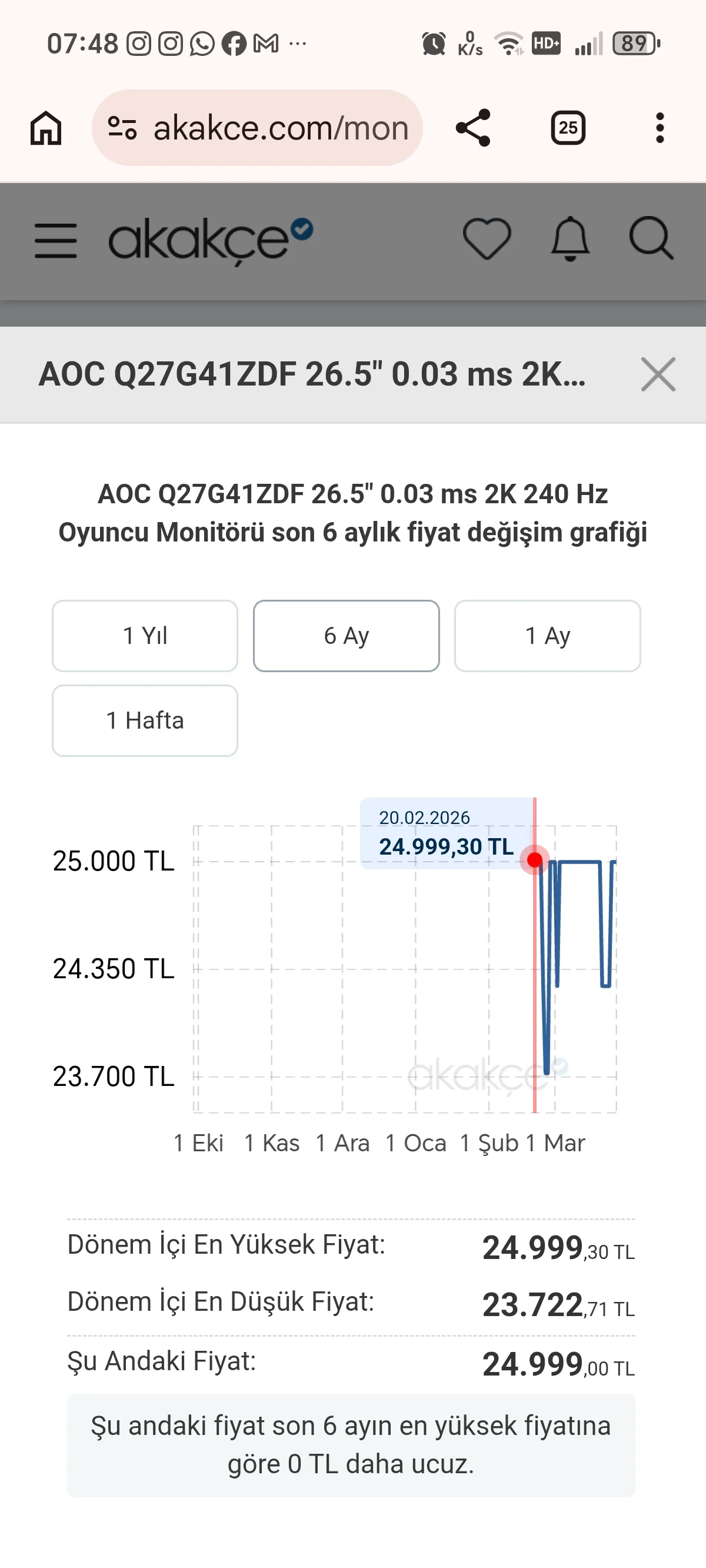Screen dimensions: 706x1568
Task: Share this page from the browser
Action: 473,128
